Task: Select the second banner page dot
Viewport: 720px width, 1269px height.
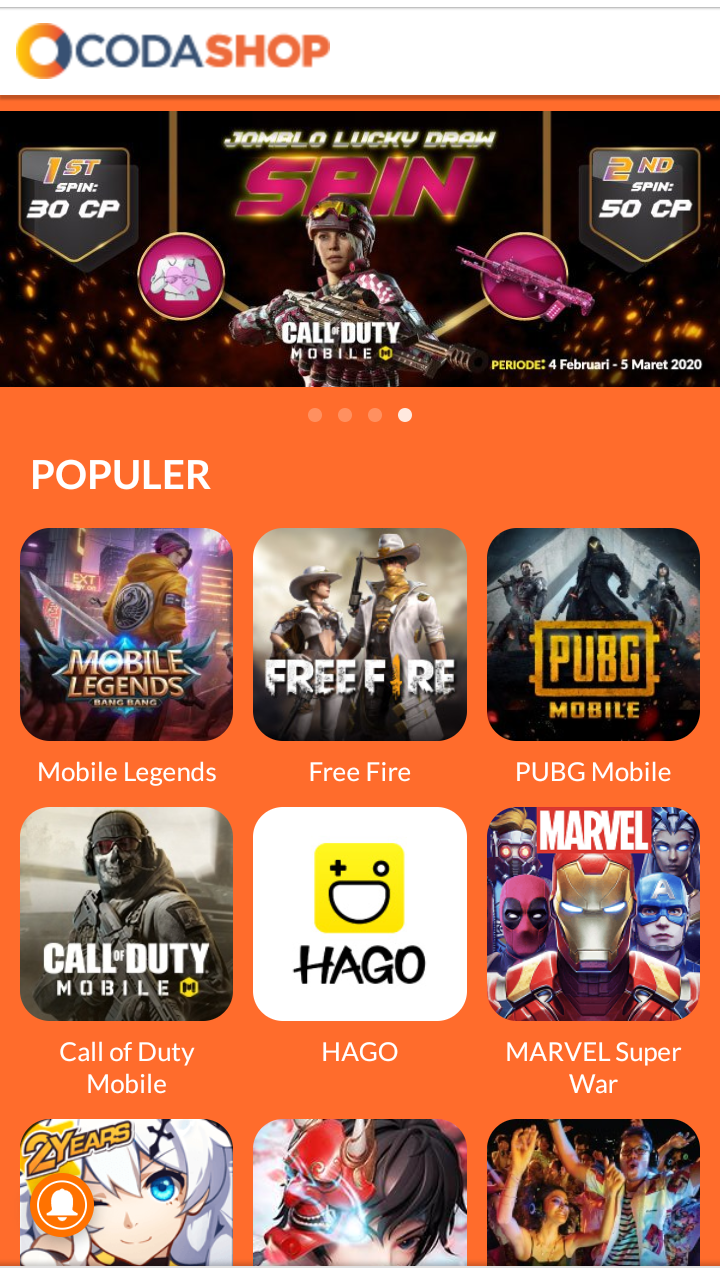Action: tap(345, 415)
